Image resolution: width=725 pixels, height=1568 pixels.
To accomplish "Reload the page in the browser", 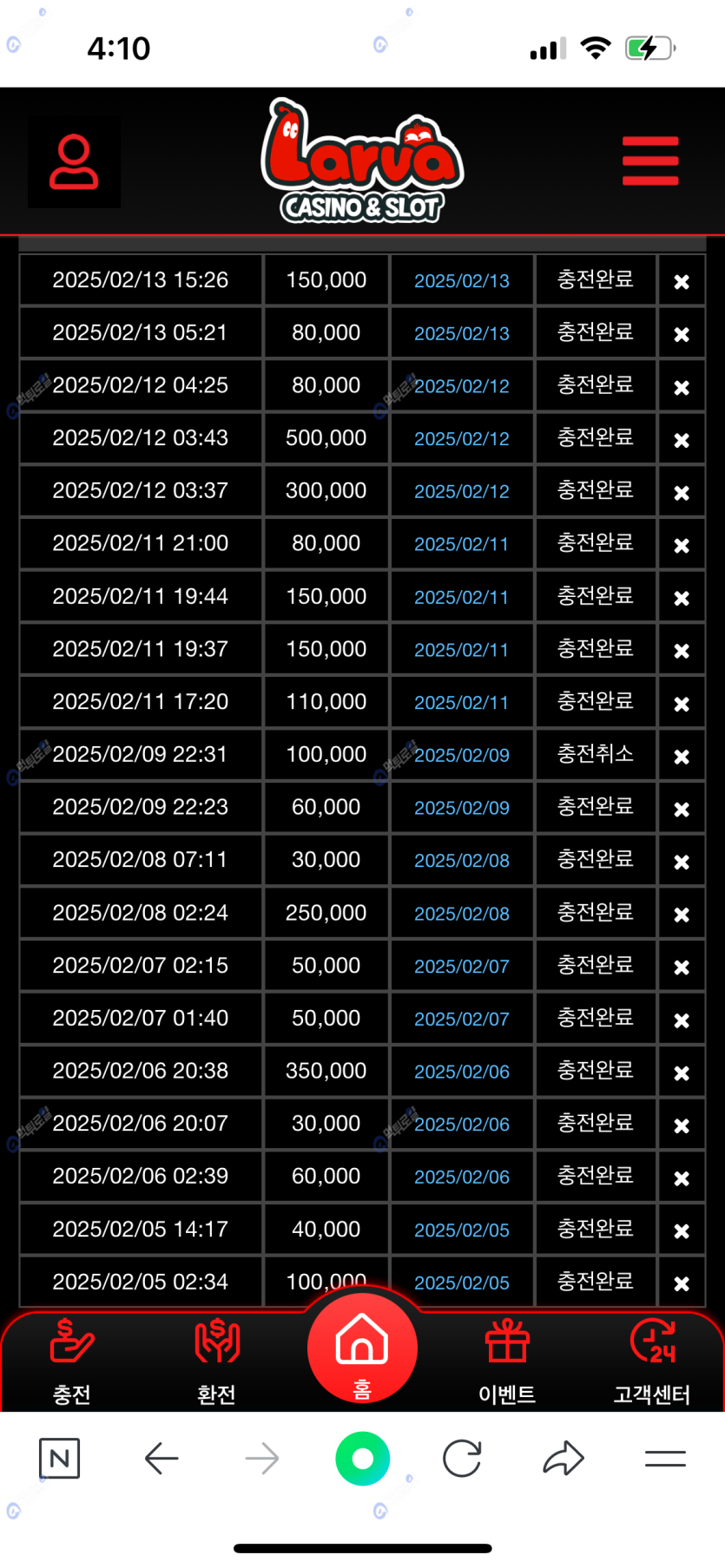I will (462, 1459).
